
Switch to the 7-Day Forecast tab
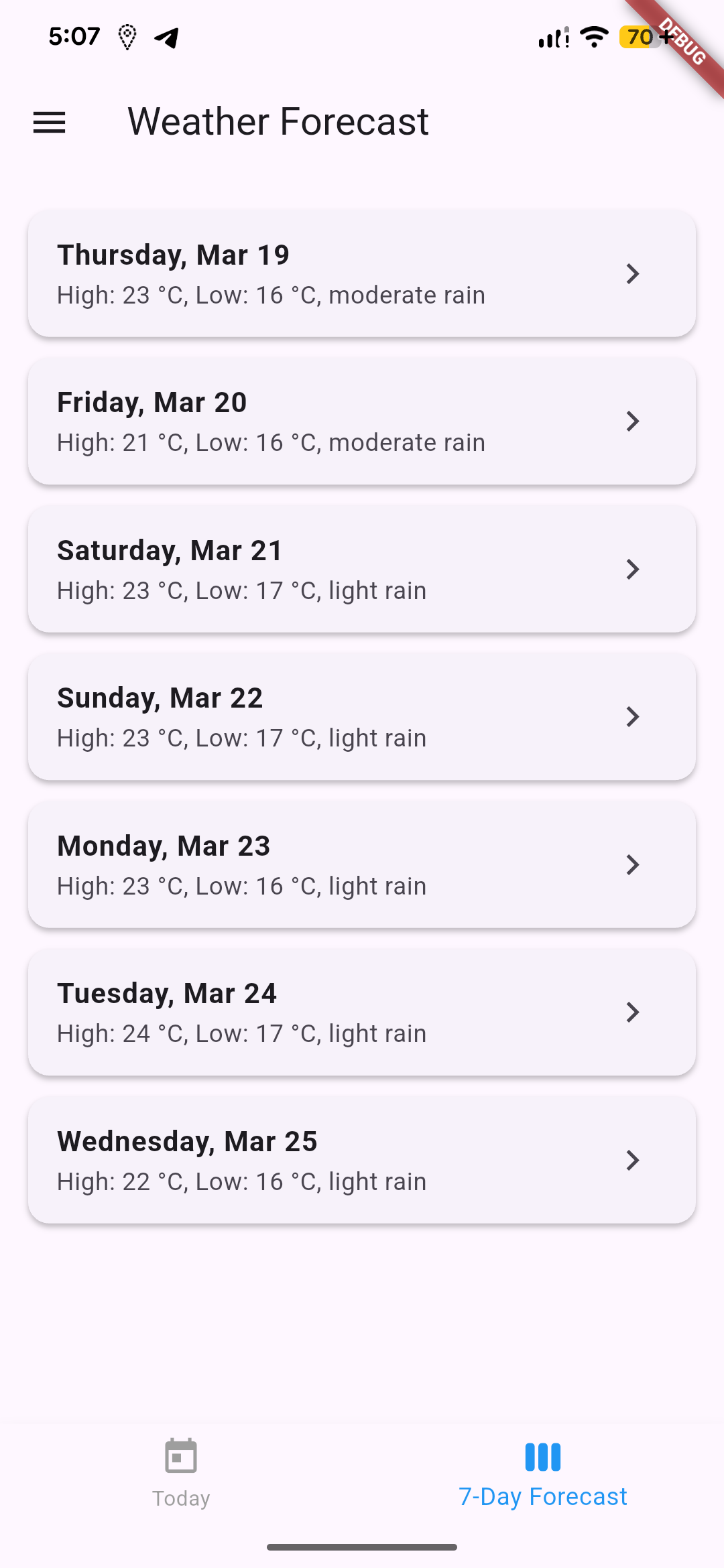pyautogui.click(x=542, y=1478)
